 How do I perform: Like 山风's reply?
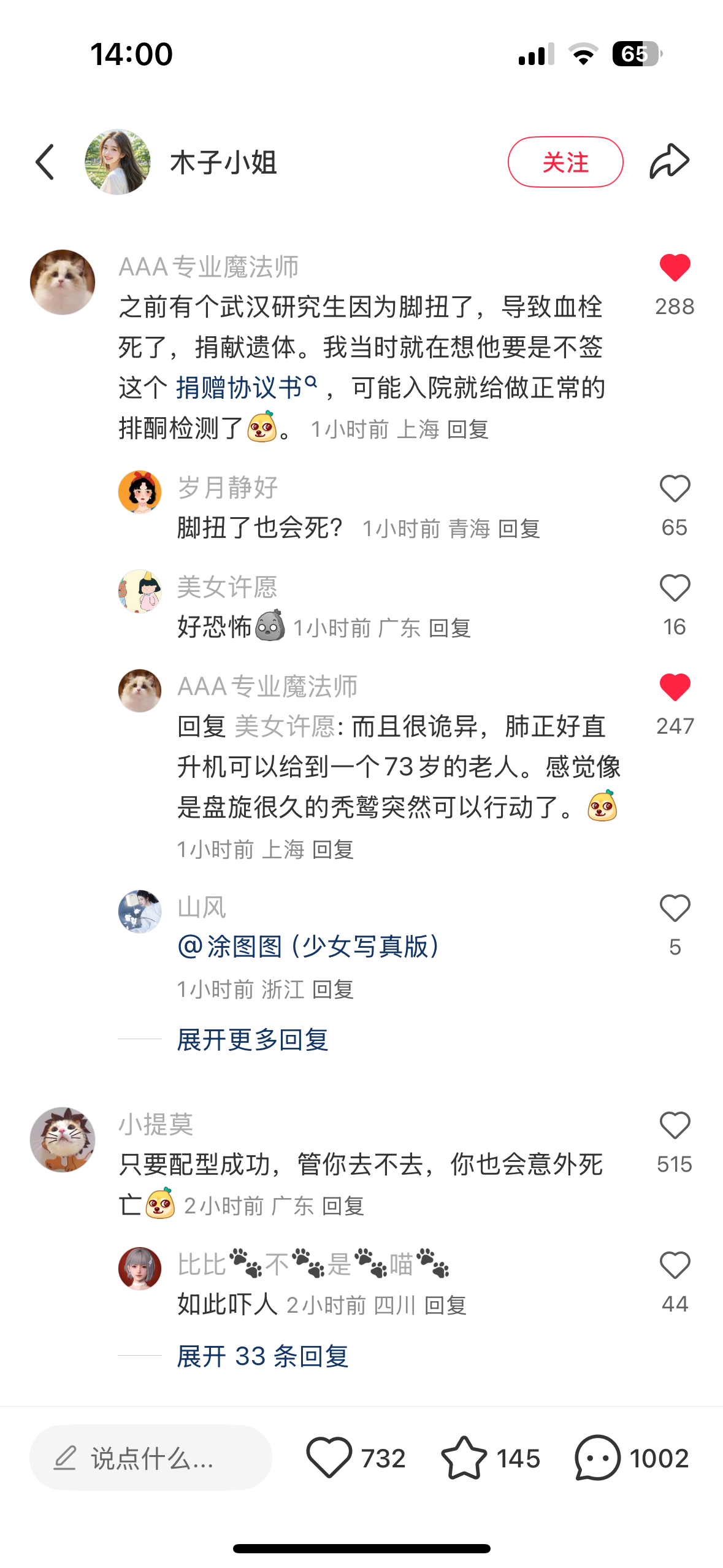tap(675, 909)
